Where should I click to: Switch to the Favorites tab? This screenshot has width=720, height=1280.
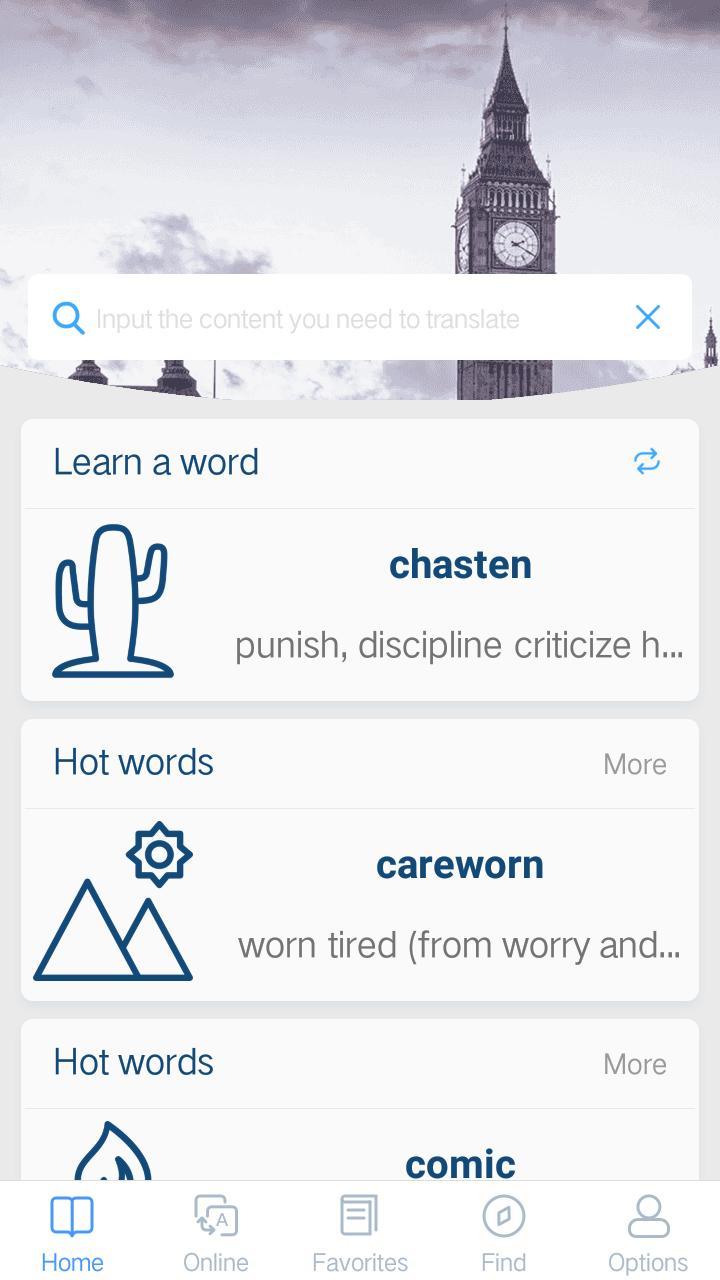point(360,1232)
